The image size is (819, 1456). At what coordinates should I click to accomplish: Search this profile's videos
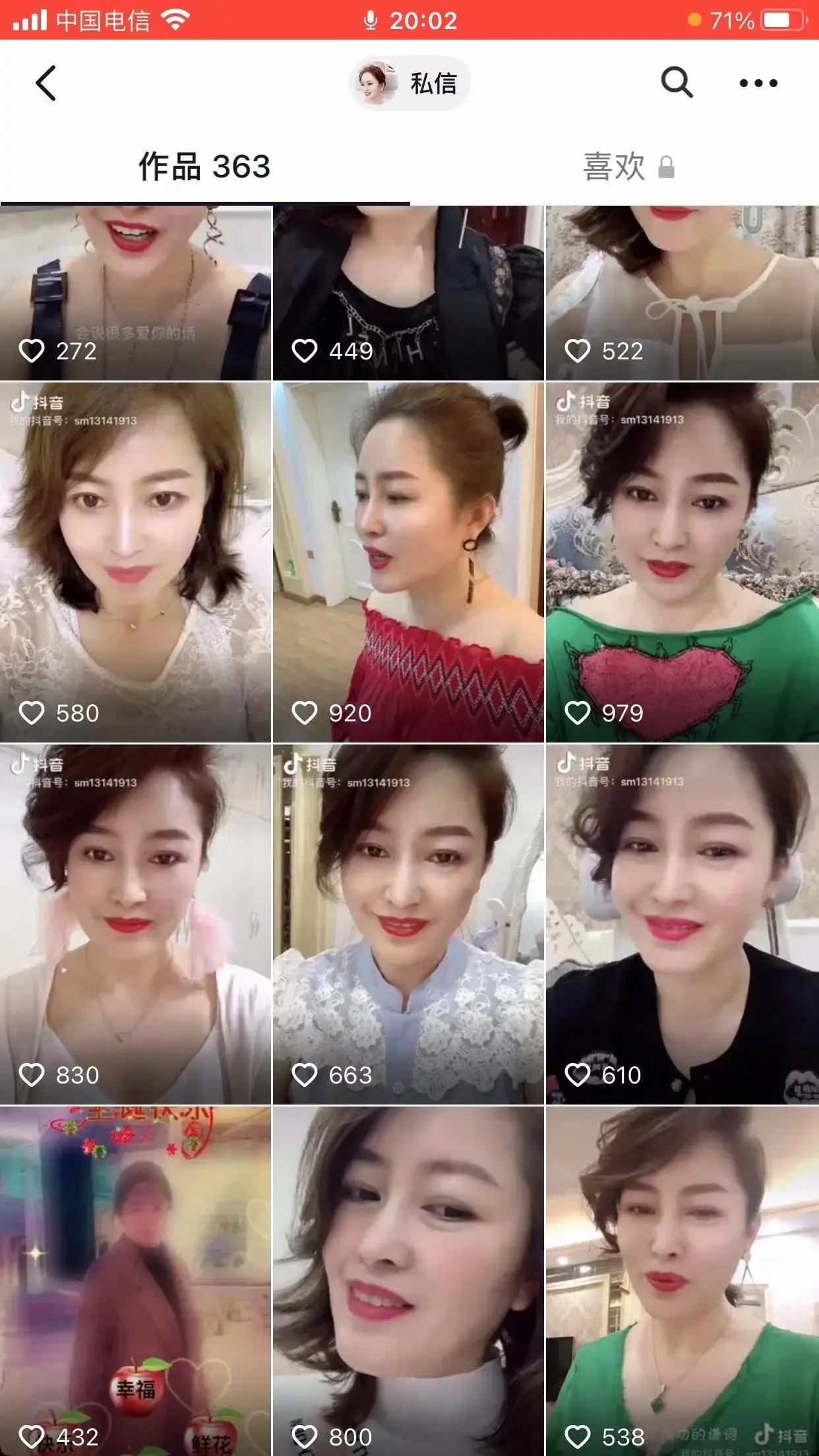click(x=677, y=83)
